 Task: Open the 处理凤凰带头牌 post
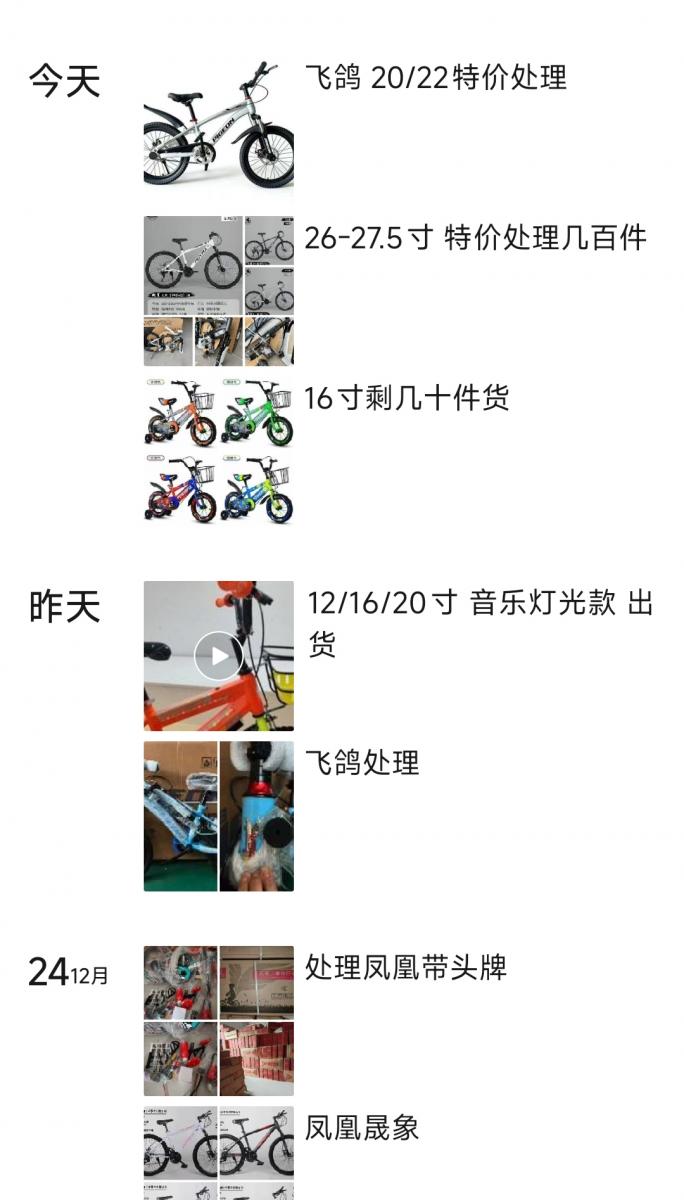406,968
